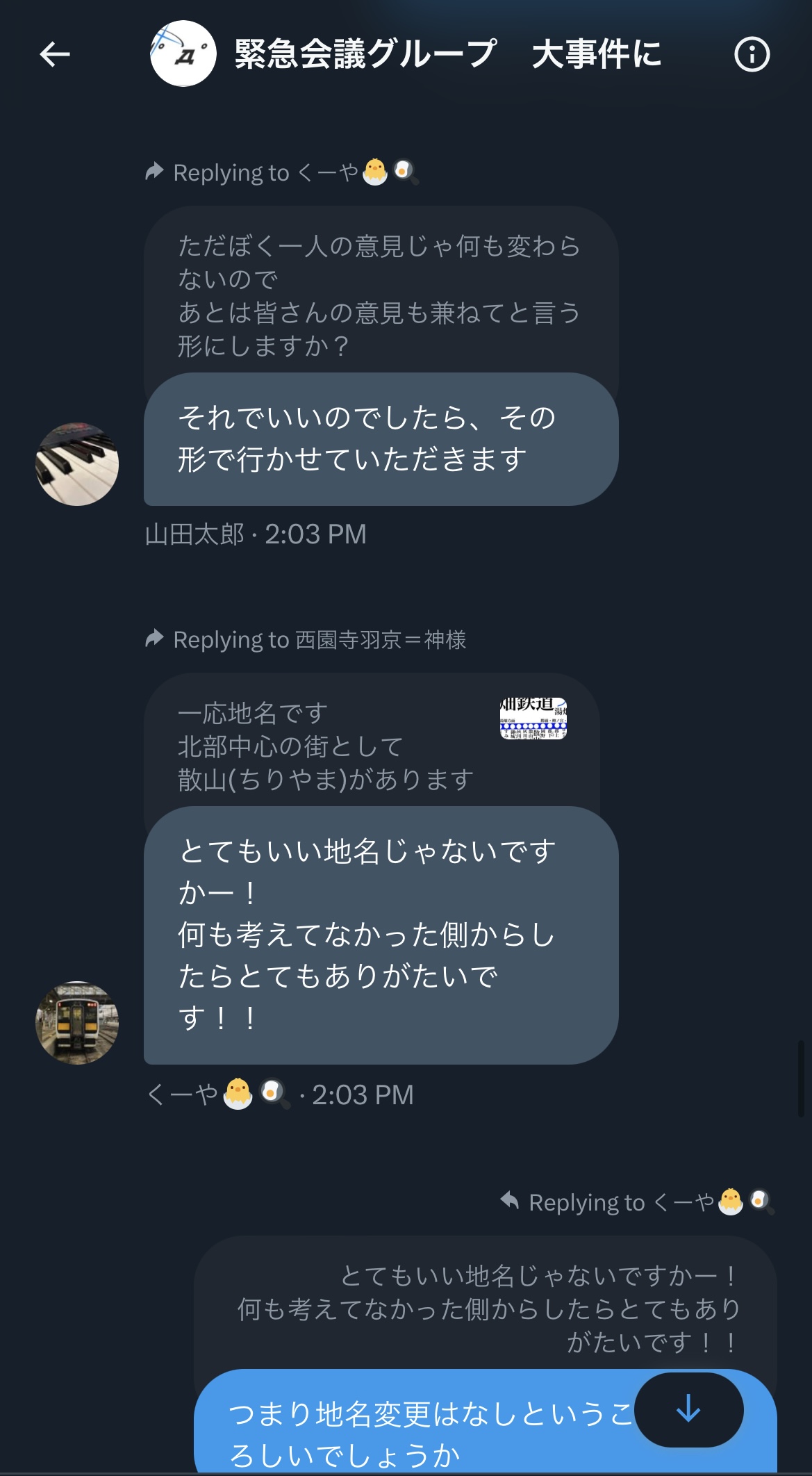Image resolution: width=812 pixels, height=1476 pixels.
Task: Tap quoted message starting ただぼく一人の意見
Action: pyautogui.click(x=381, y=295)
